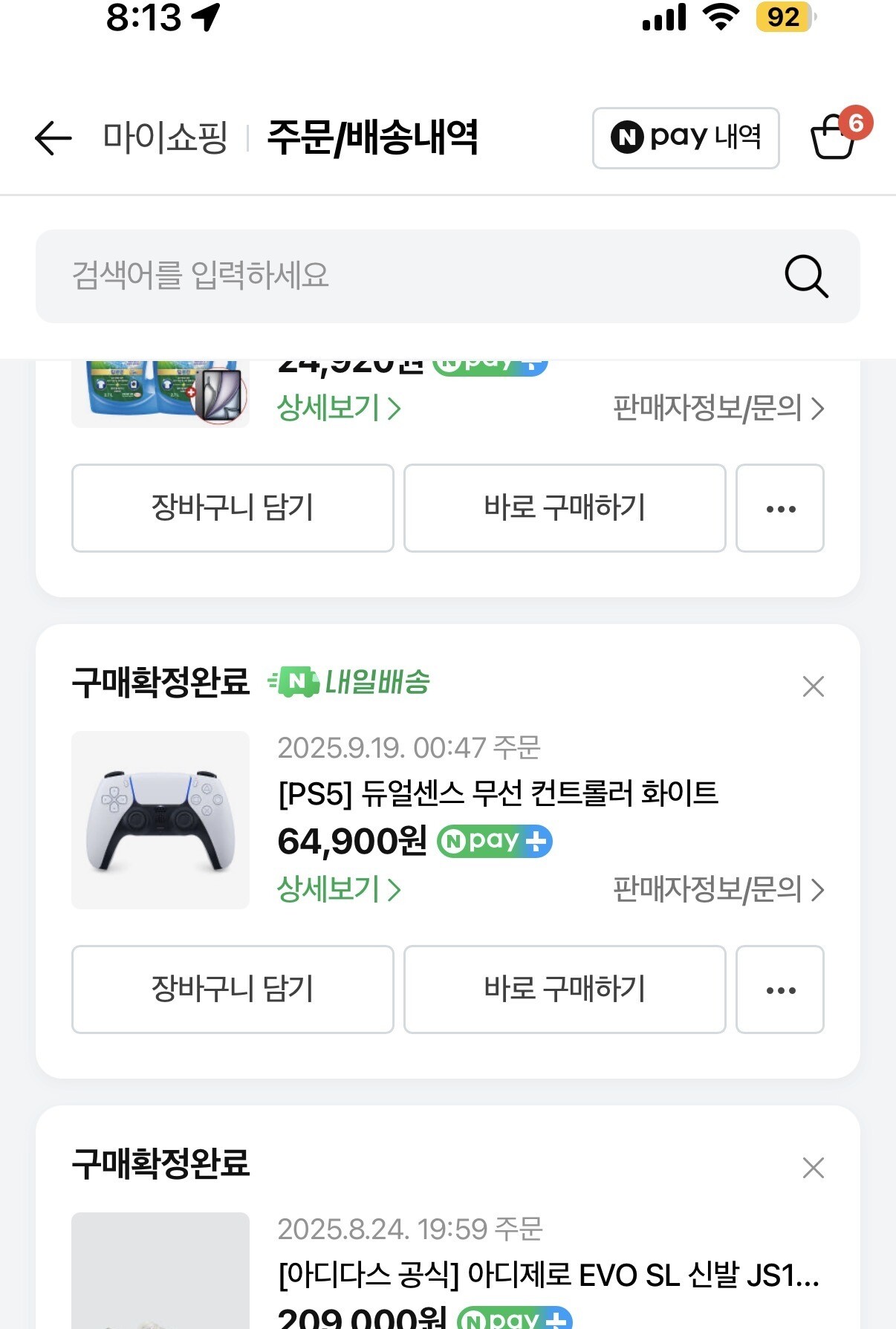Open 판매자정보/문의 for the PS5 controller

pos(718,889)
